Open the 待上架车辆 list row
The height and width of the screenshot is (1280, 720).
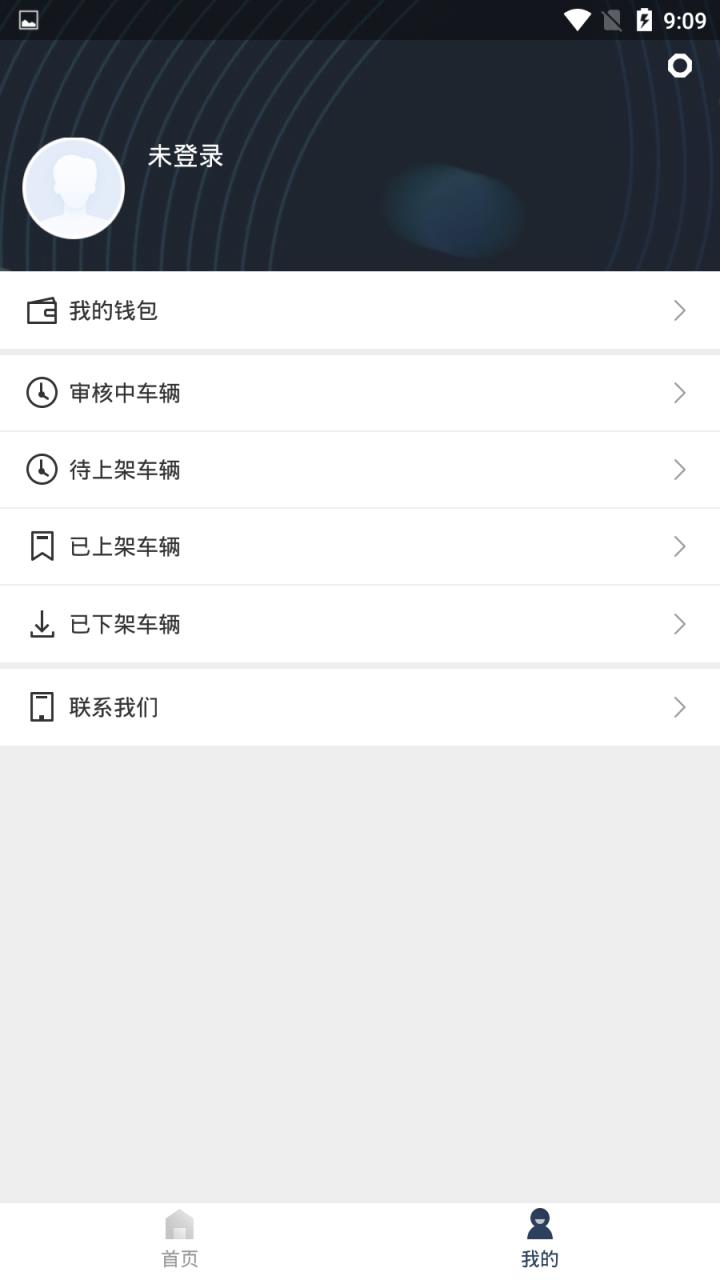360,470
